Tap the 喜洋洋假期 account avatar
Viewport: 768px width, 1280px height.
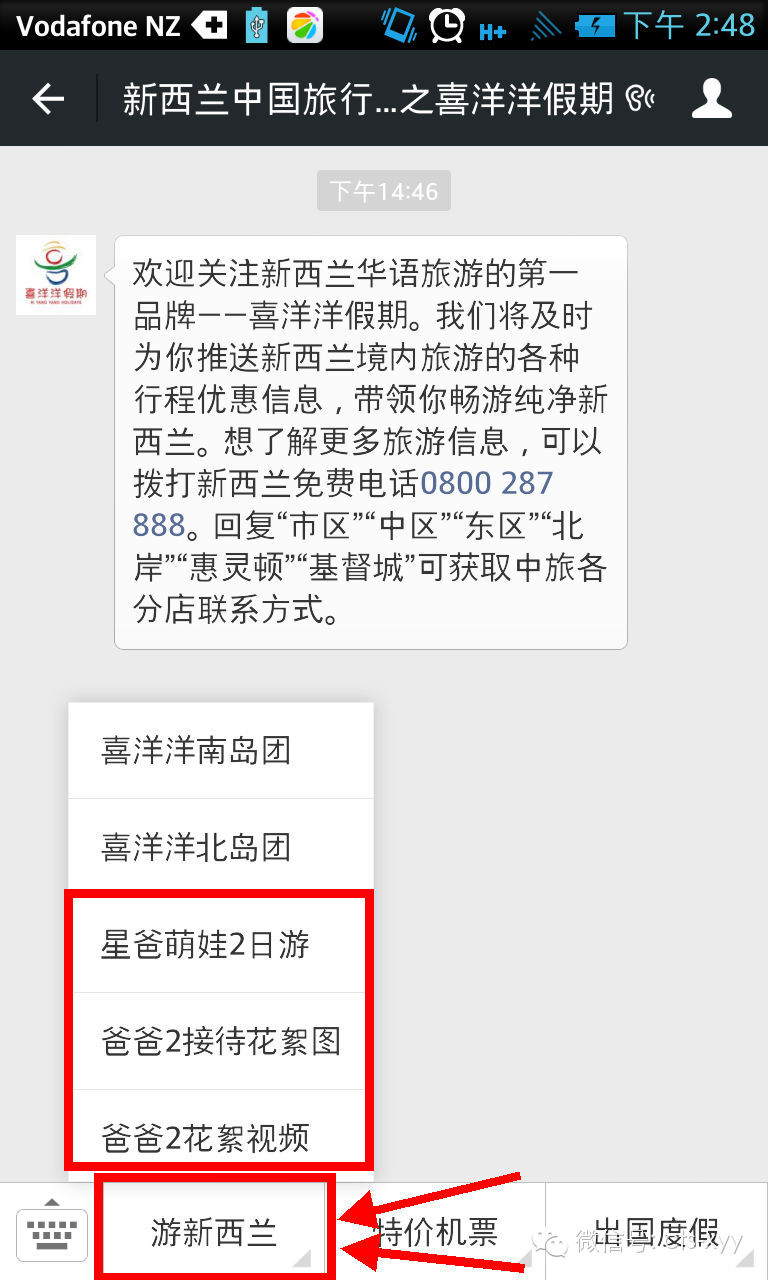pyautogui.click(x=56, y=275)
